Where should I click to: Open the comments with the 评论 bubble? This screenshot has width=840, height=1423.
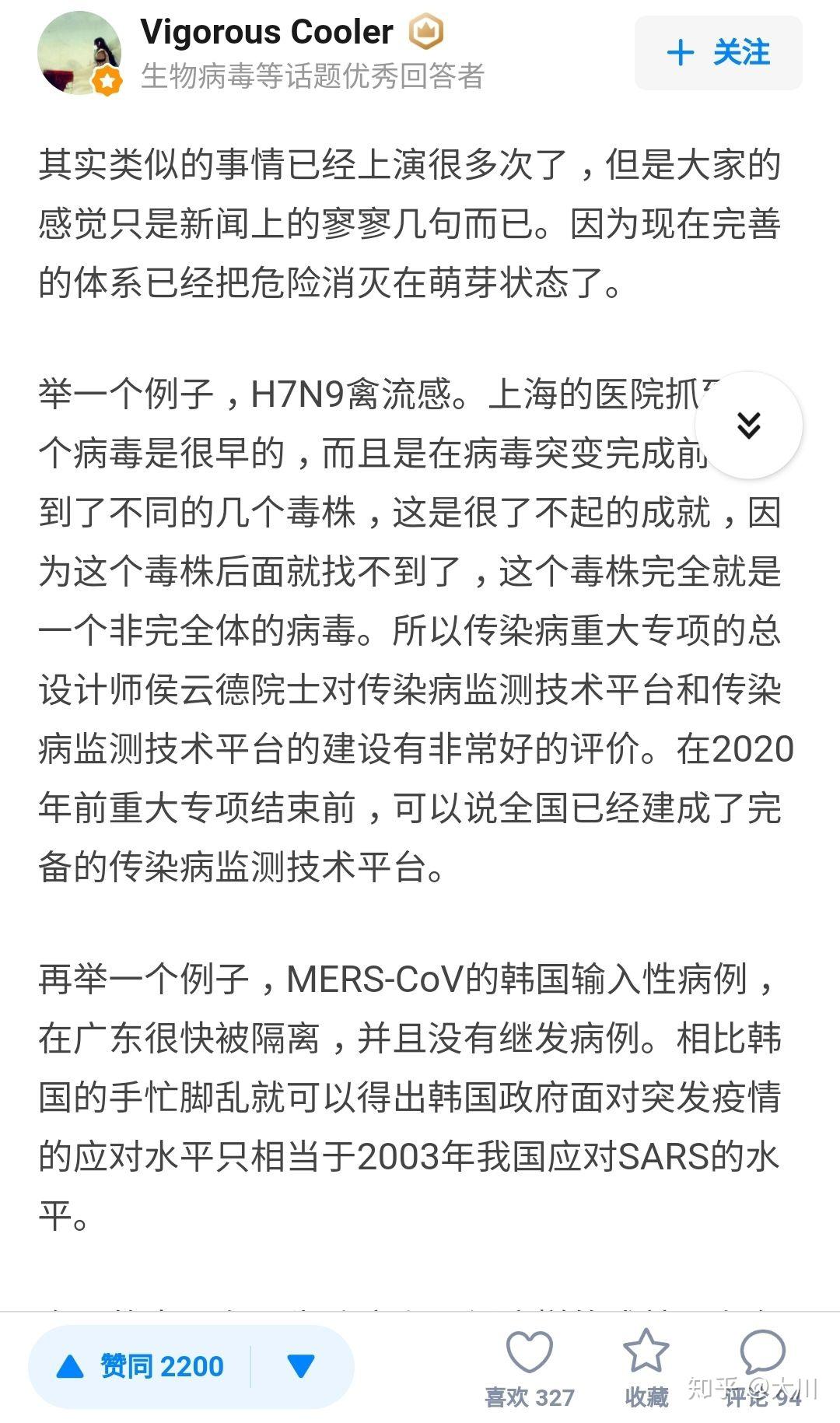coord(762,1368)
